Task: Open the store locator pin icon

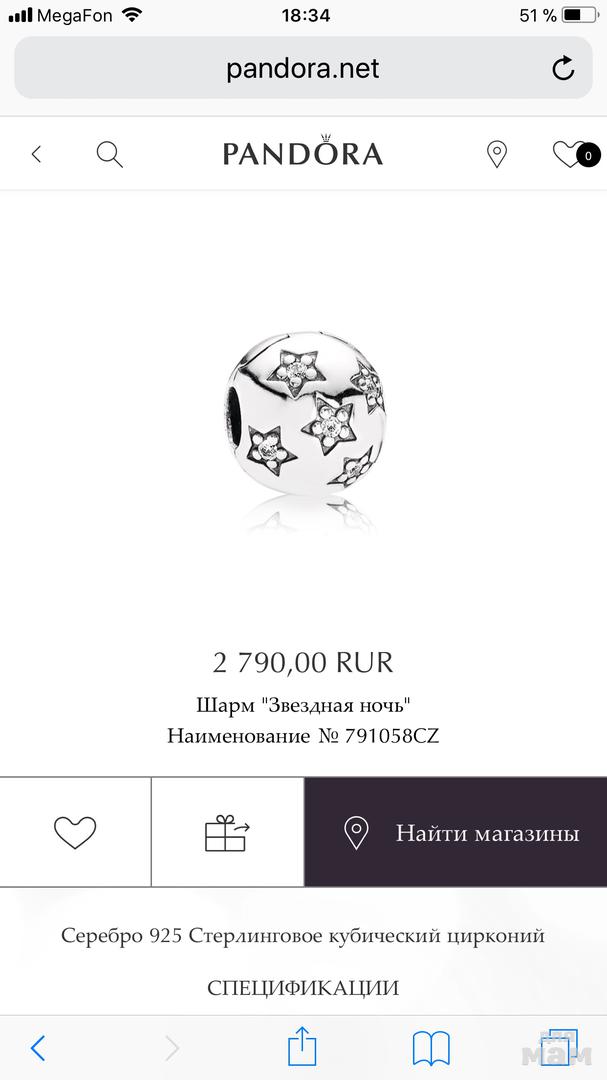Action: pos(496,154)
